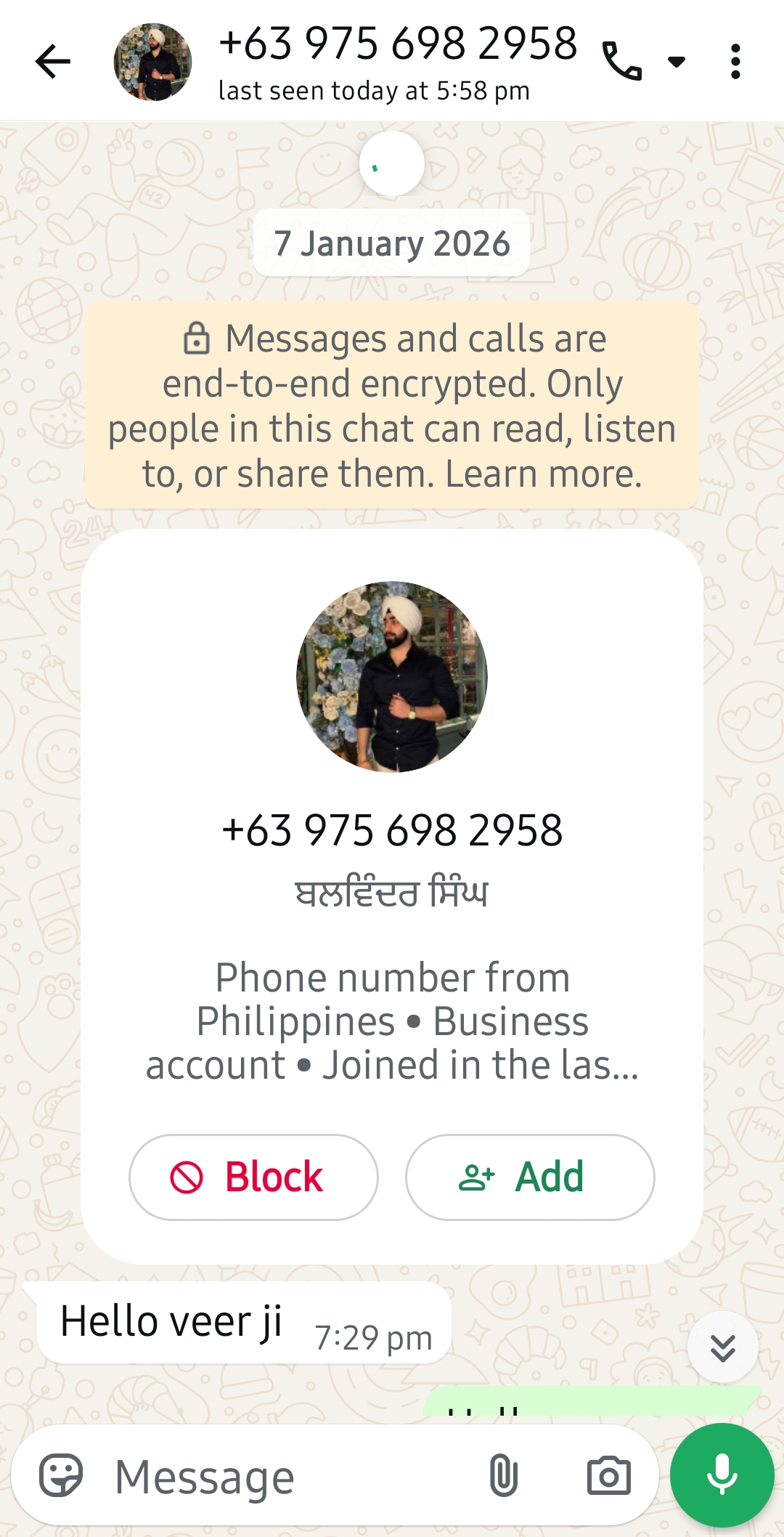The image size is (784, 1537).
Task: Open contact info from header profile picture
Action: click(152, 62)
